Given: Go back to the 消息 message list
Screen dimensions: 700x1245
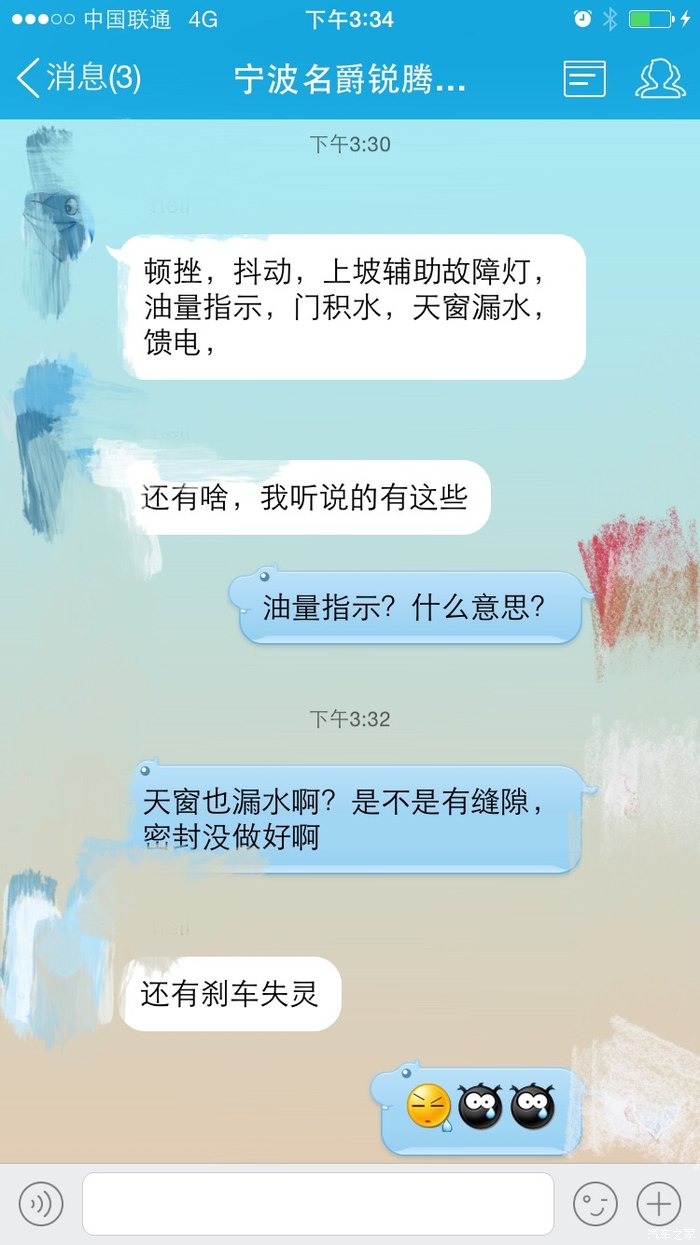Looking at the screenshot, I should pyautogui.click(x=78, y=78).
